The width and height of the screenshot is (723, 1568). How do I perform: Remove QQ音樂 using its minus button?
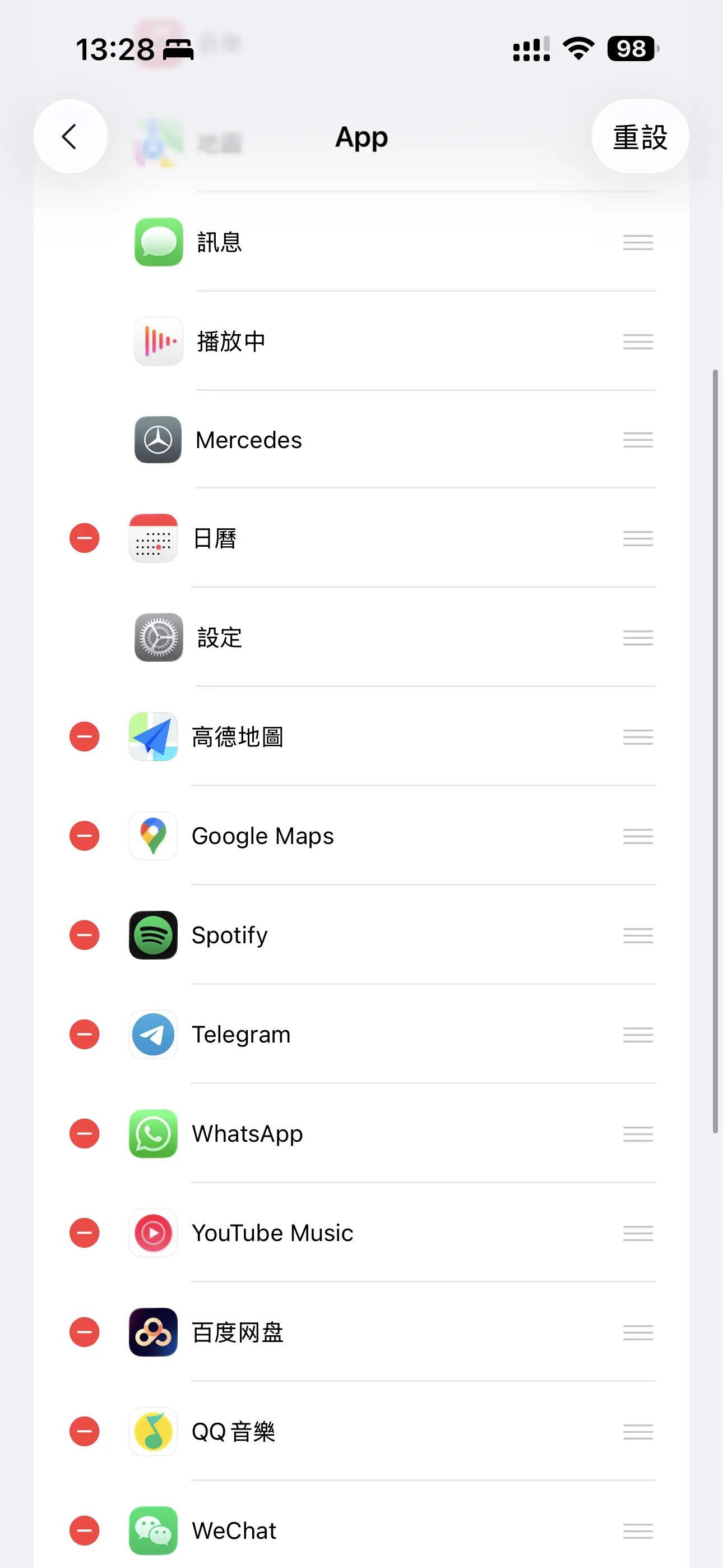[x=85, y=1431]
